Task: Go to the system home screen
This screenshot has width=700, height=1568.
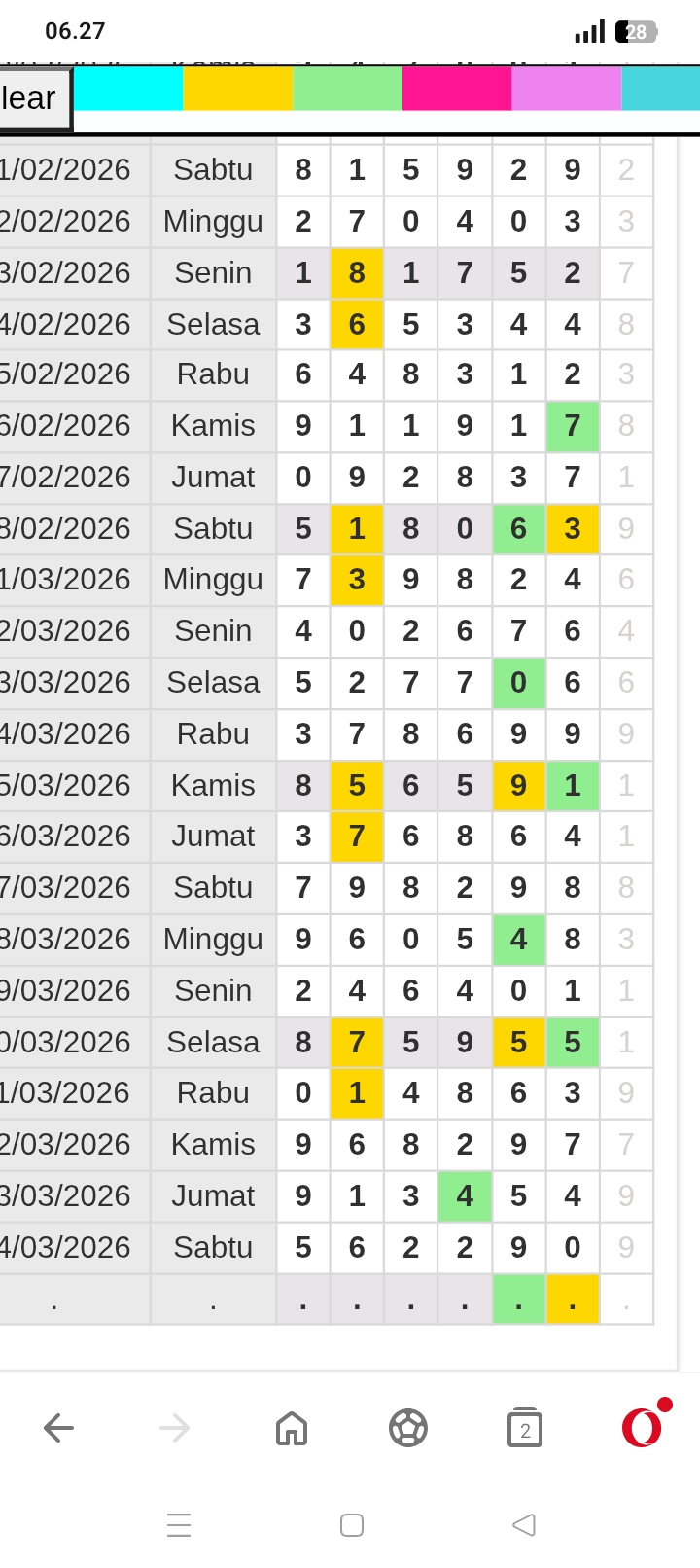Action: click(x=352, y=1524)
